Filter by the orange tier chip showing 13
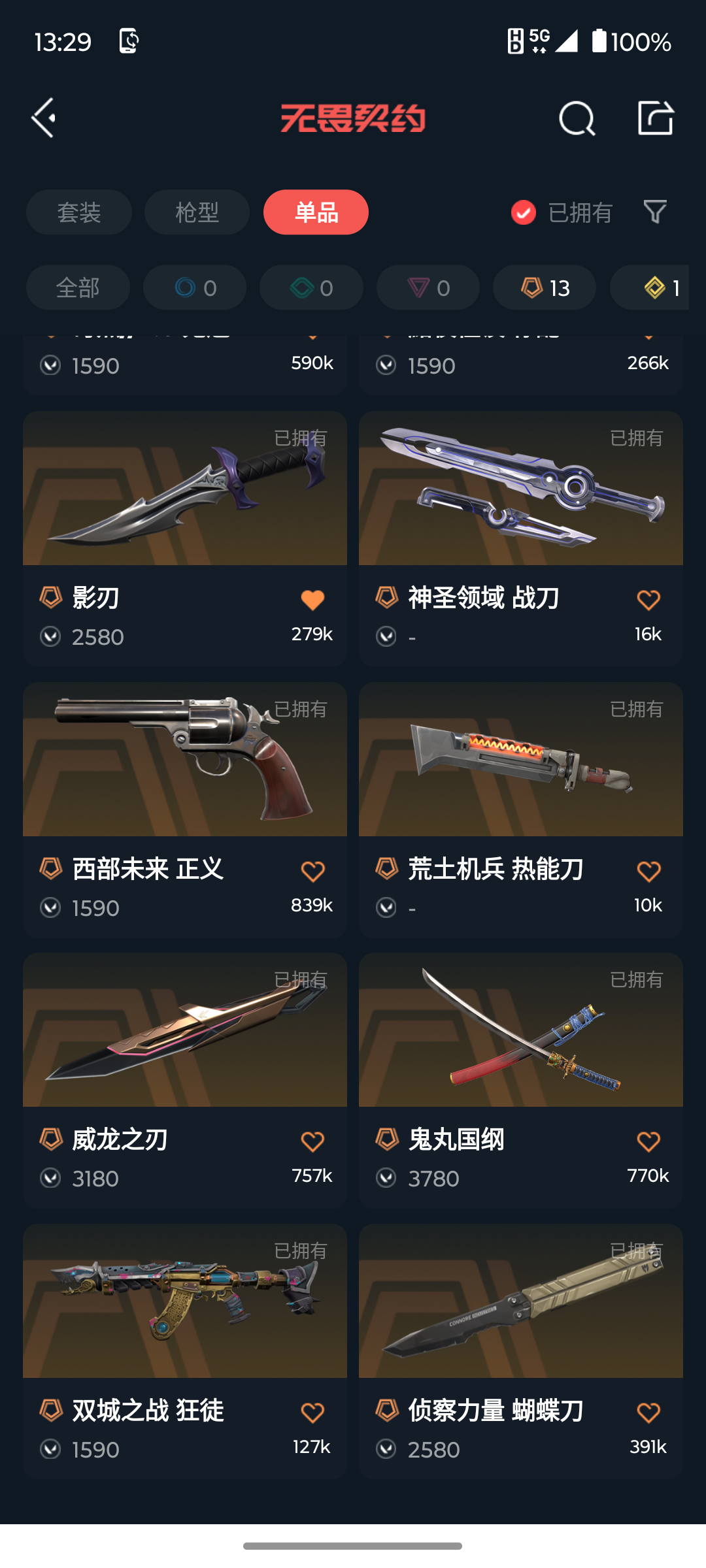706x1568 pixels. point(545,287)
